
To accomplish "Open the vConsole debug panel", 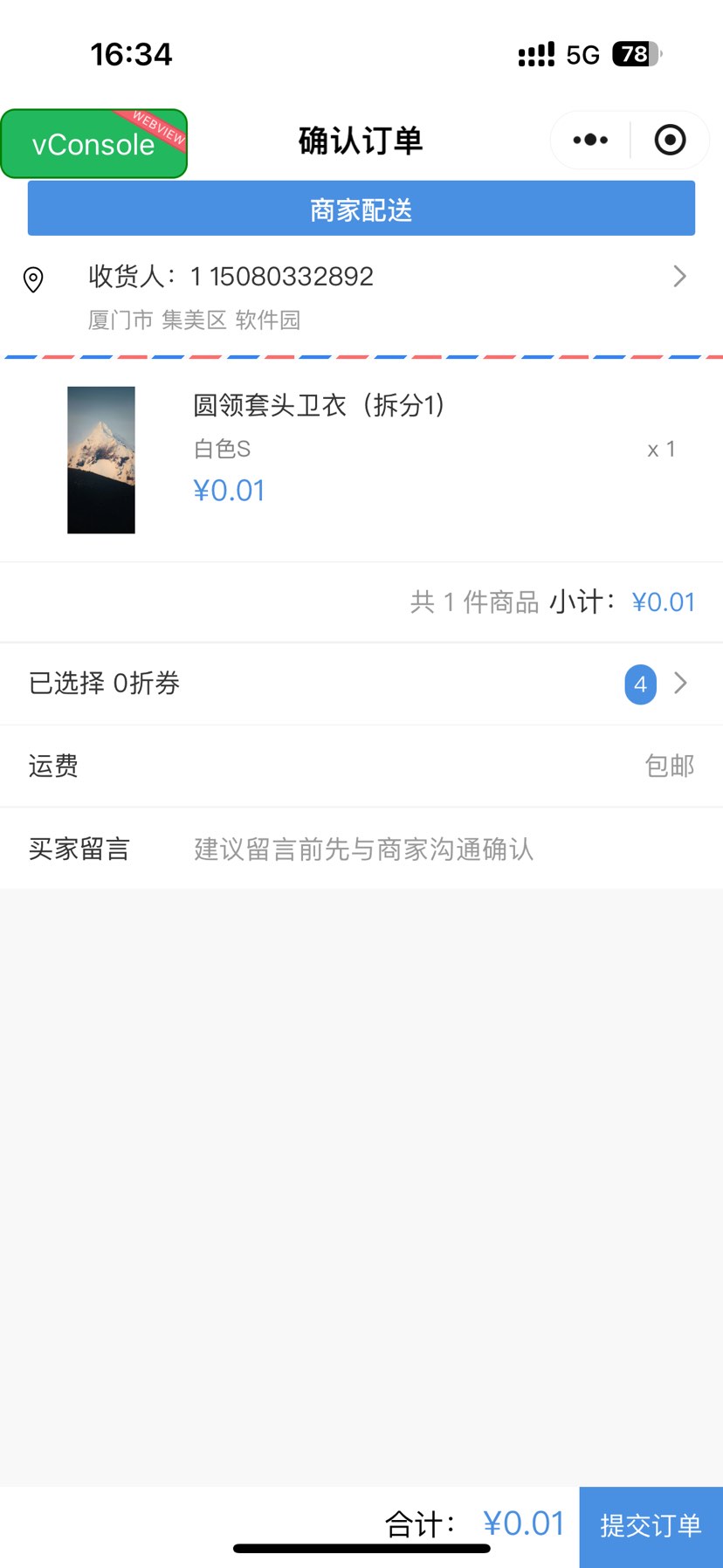I will [x=93, y=144].
